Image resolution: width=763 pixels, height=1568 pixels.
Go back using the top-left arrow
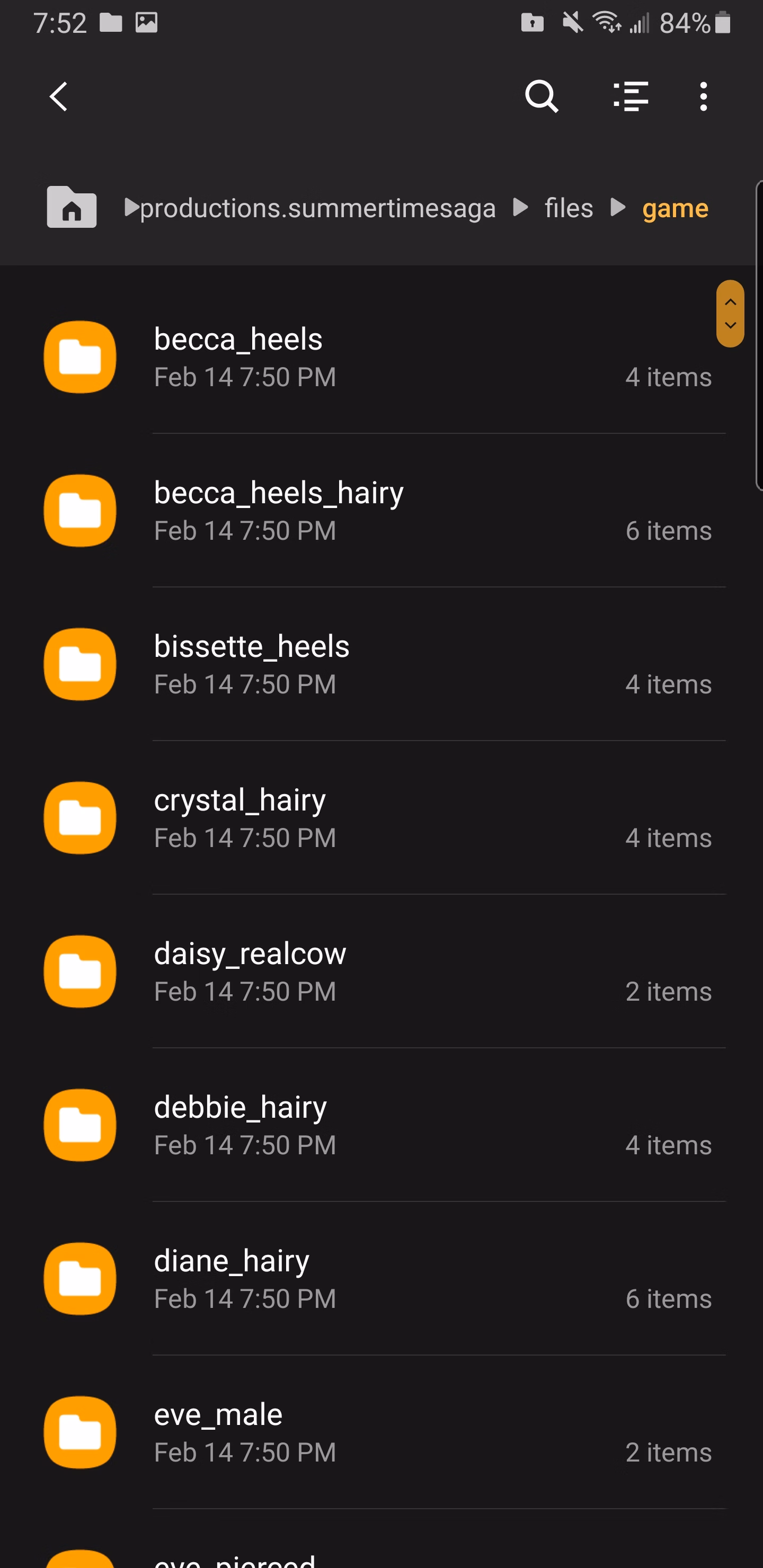(58, 97)
